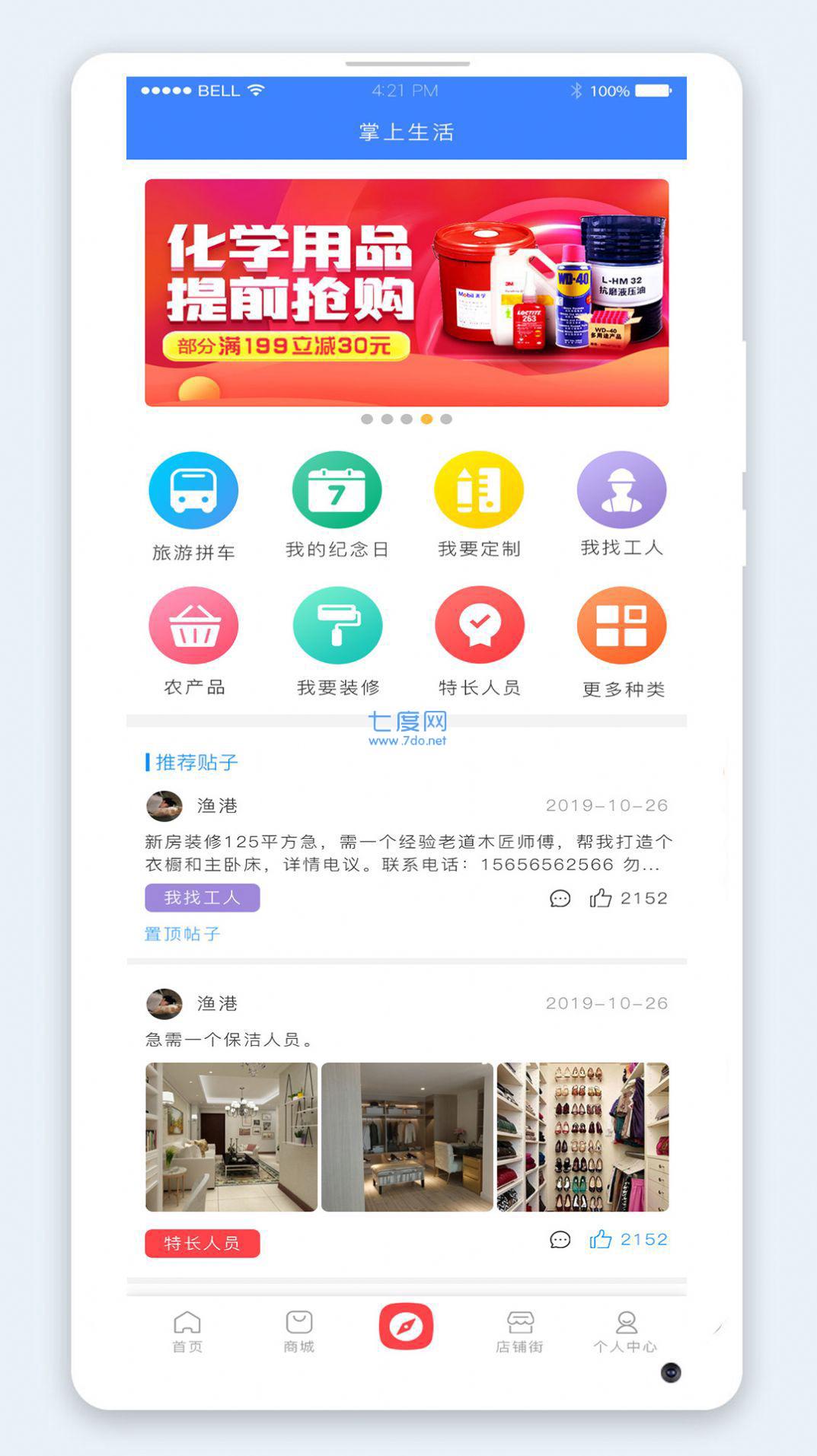The height and width of the screenshot is (1456, 817).
Task: Switch to the 个人中心 profile tab
Action: (626, 1331)
